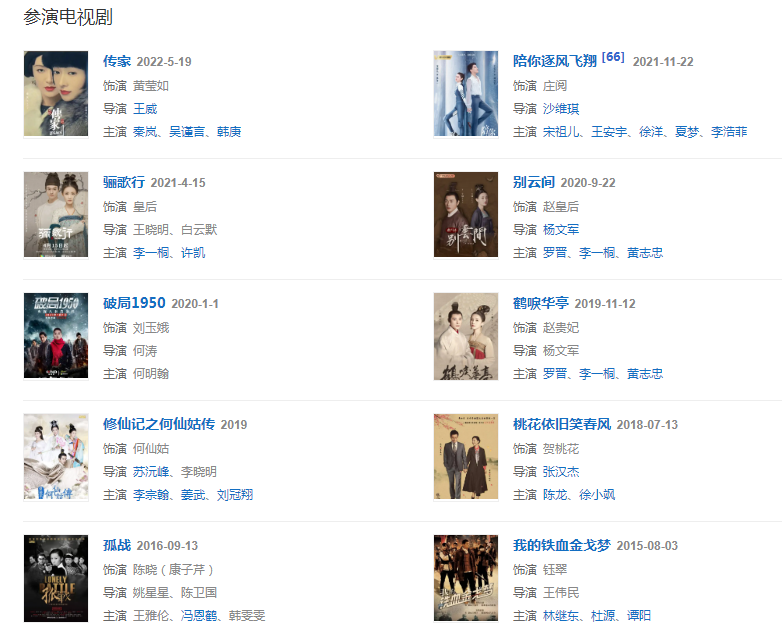Open the 破局1950 drama page

click(x=134, y=304)
